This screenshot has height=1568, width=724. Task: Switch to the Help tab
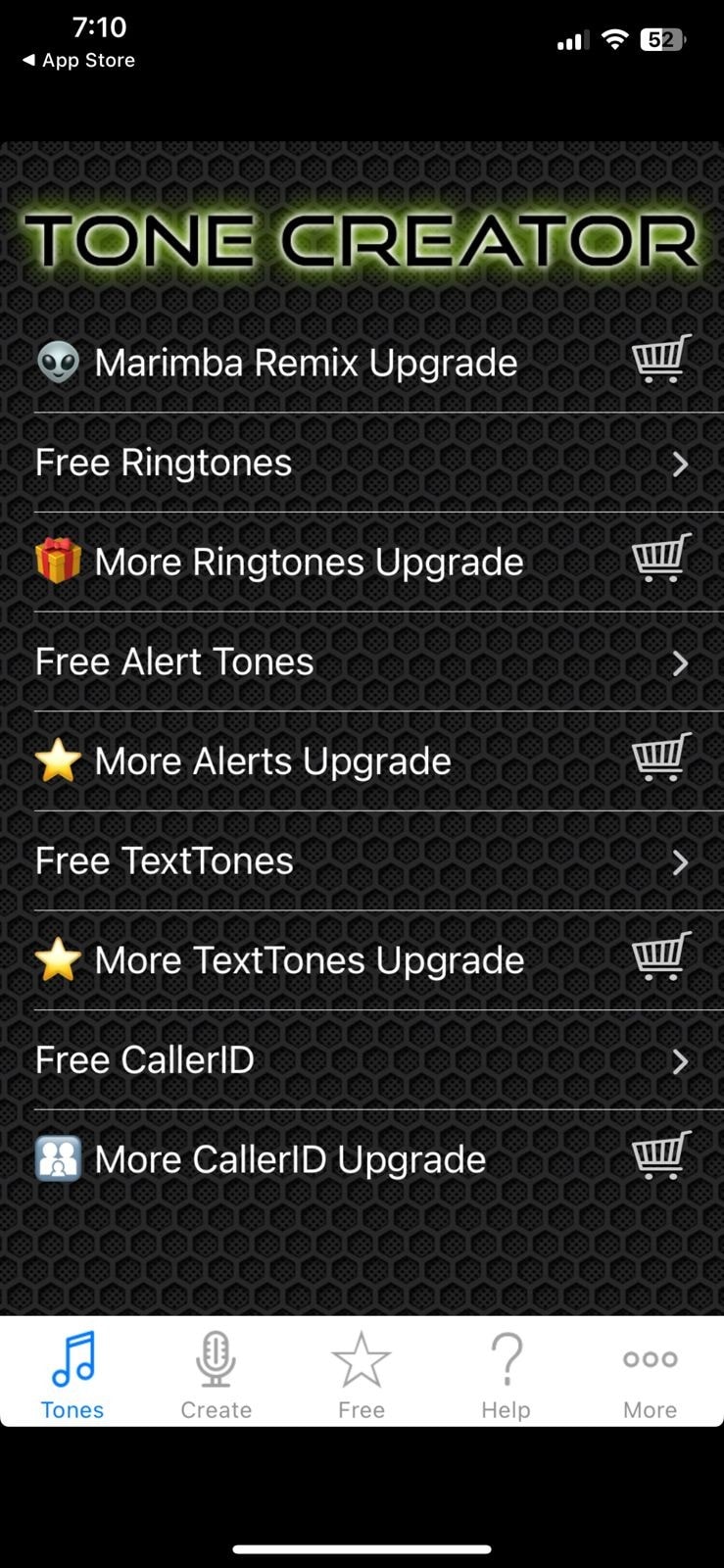point(506,1372)
